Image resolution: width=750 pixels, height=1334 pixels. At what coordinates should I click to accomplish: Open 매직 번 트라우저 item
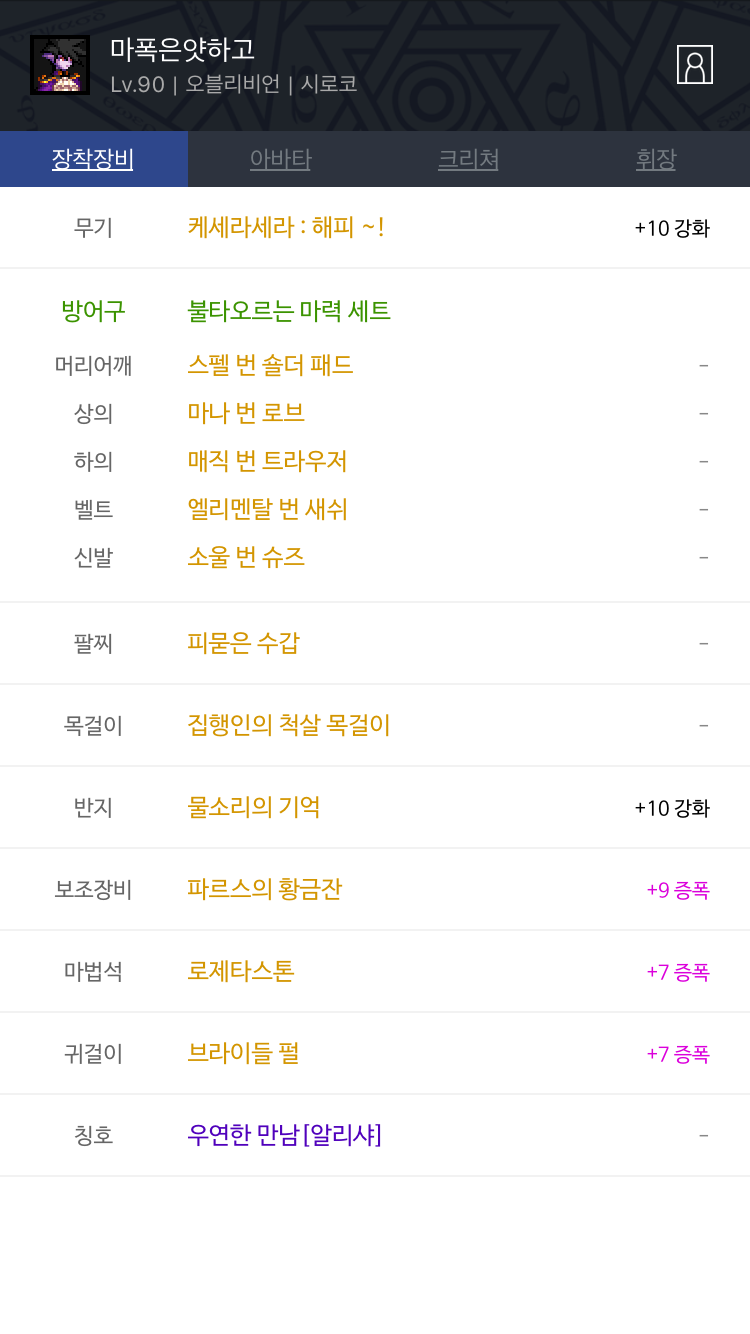pyautogui.click(x=267, y=461)
